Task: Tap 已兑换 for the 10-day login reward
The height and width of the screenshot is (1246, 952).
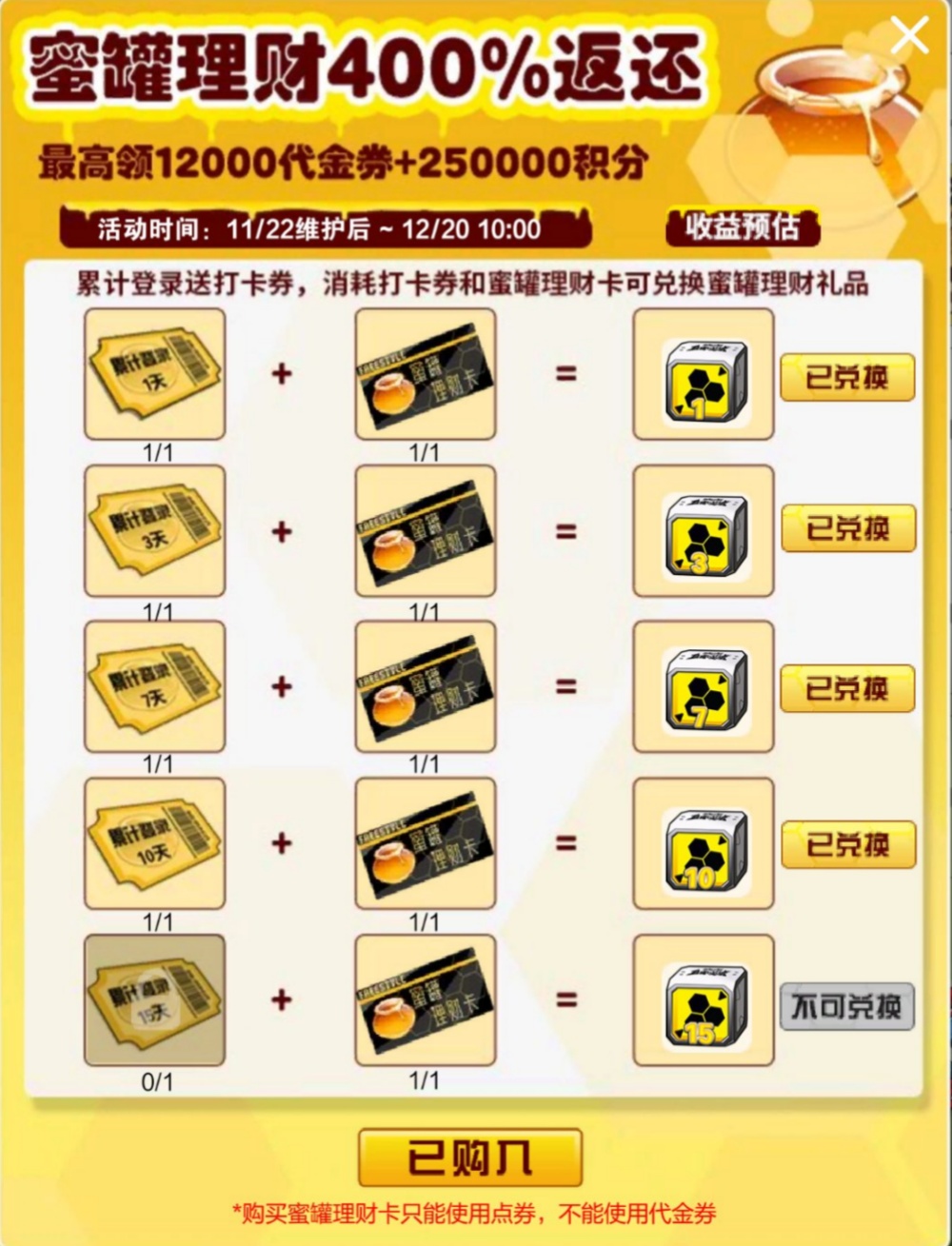Action: pyautogui.click(x=846, y=844)
